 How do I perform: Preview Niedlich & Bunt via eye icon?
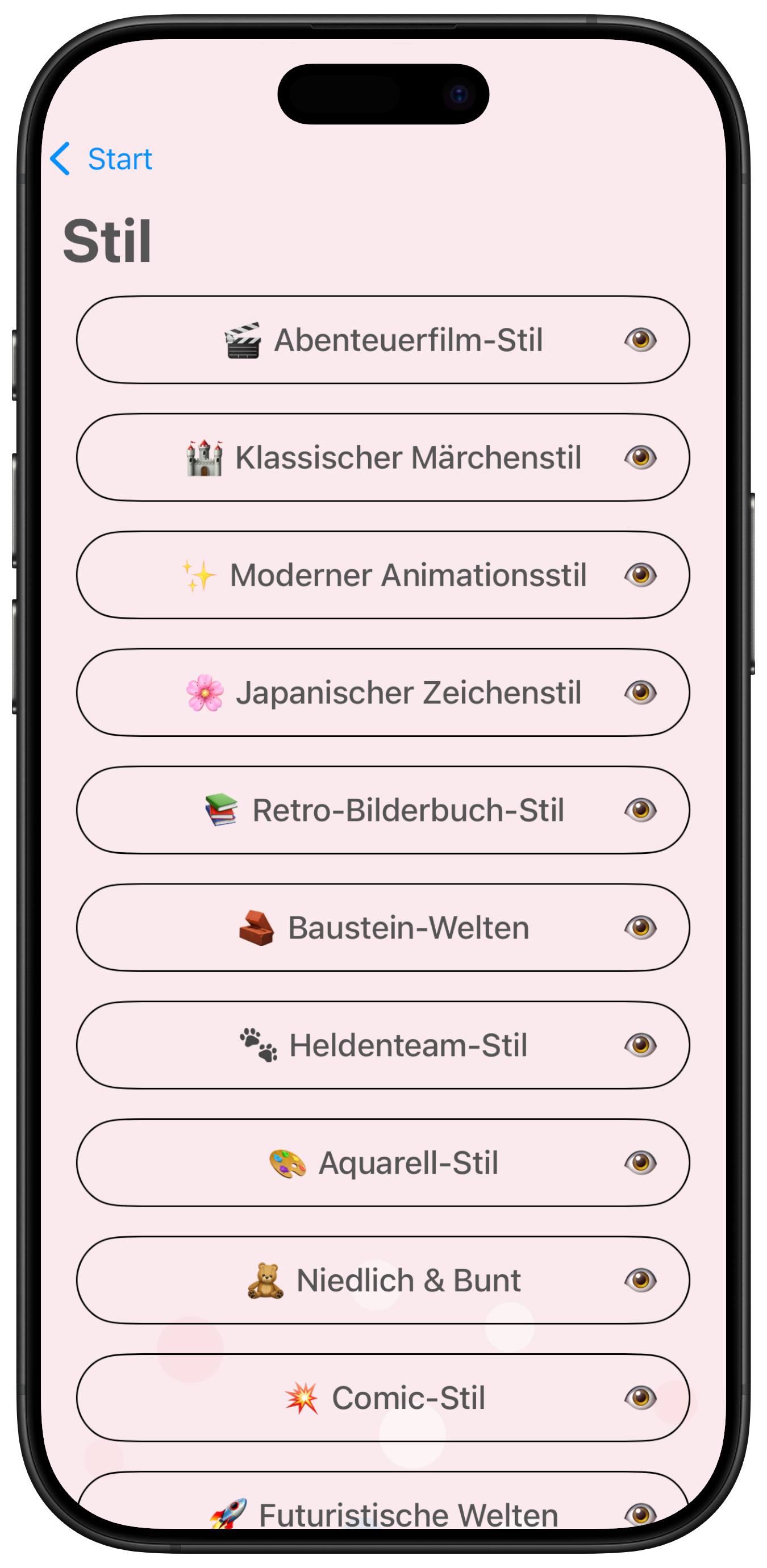point(640,1279)
